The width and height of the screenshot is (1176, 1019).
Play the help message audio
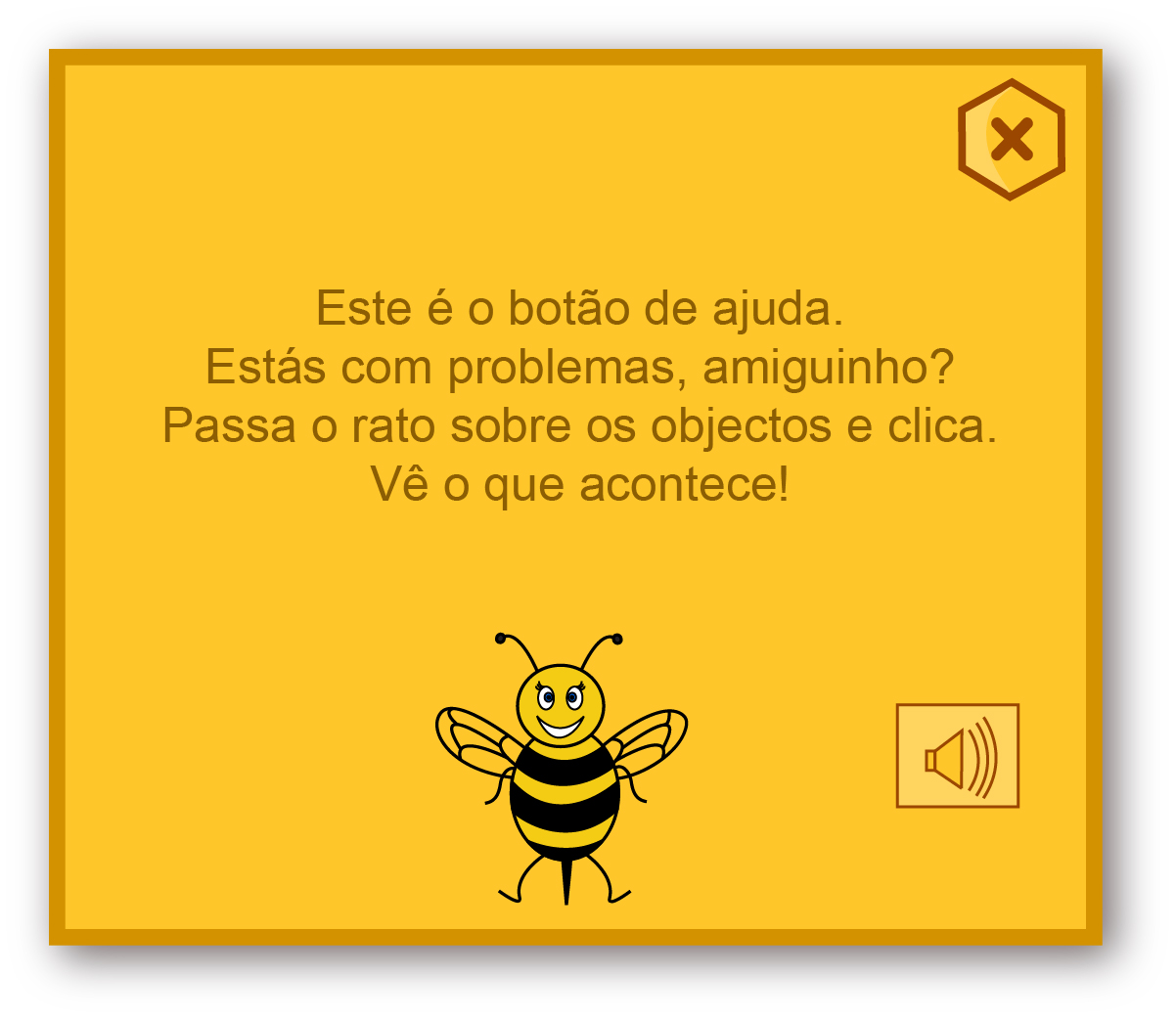tap(957, 756)
